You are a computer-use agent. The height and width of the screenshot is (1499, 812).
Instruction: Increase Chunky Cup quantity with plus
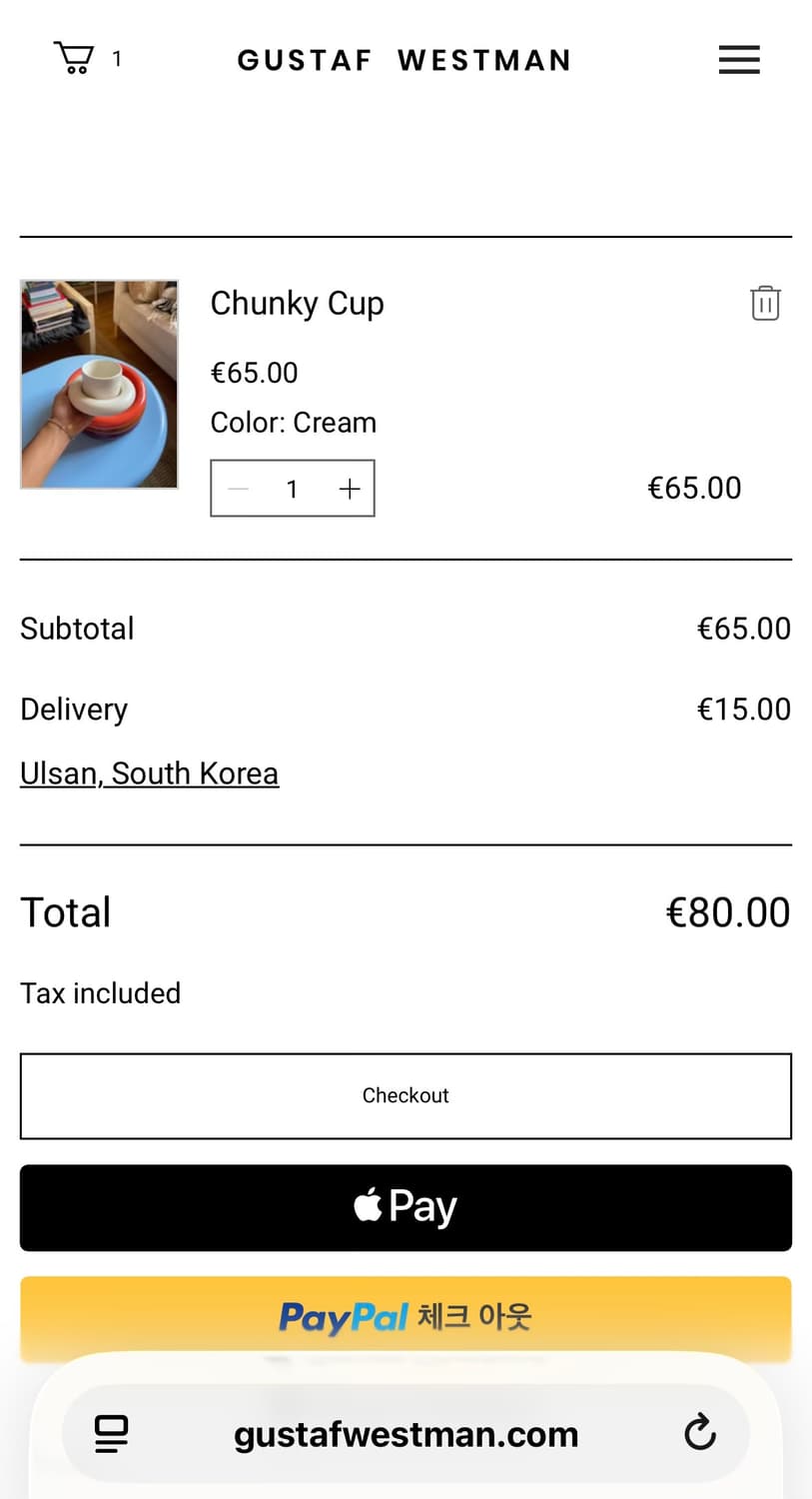(x=349, y=489)
